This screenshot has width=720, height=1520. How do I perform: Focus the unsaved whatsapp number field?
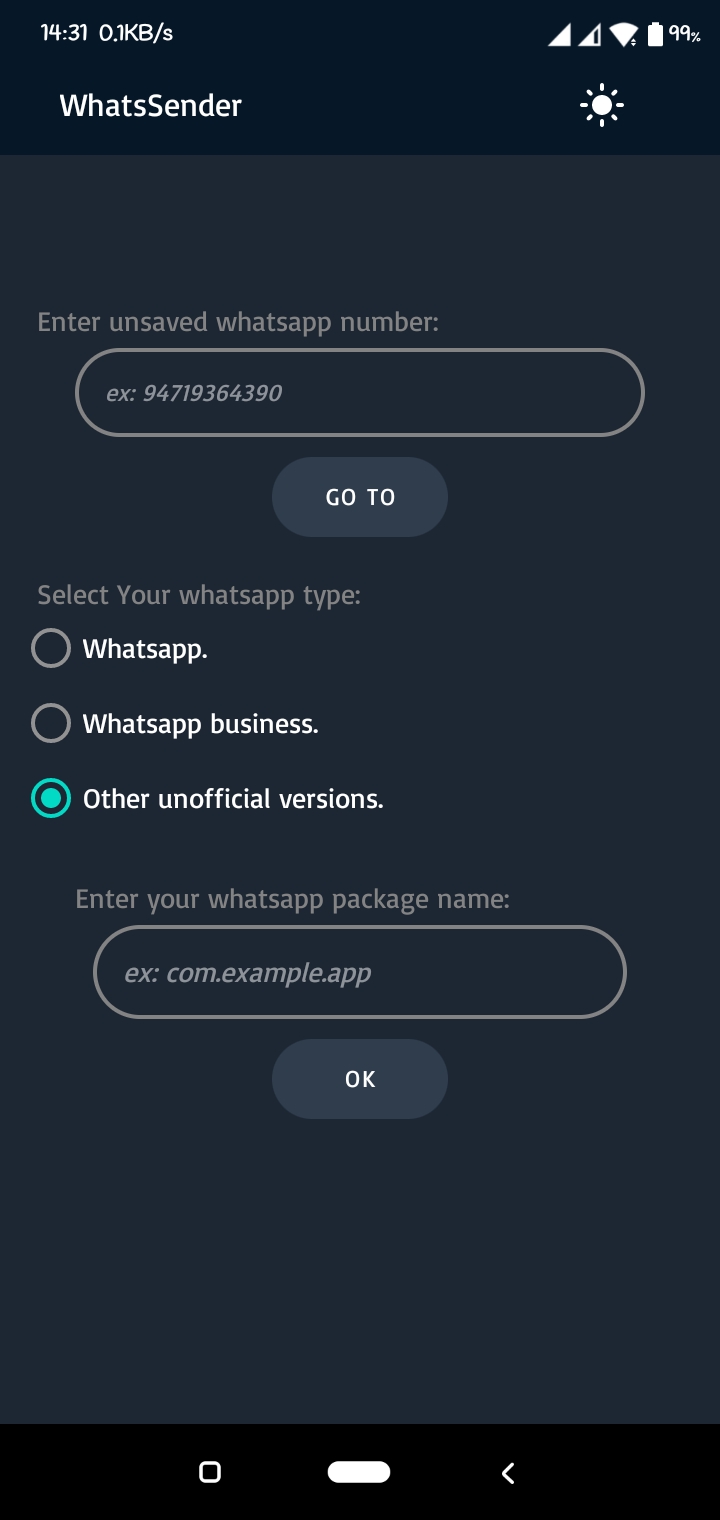coord(360,392)
